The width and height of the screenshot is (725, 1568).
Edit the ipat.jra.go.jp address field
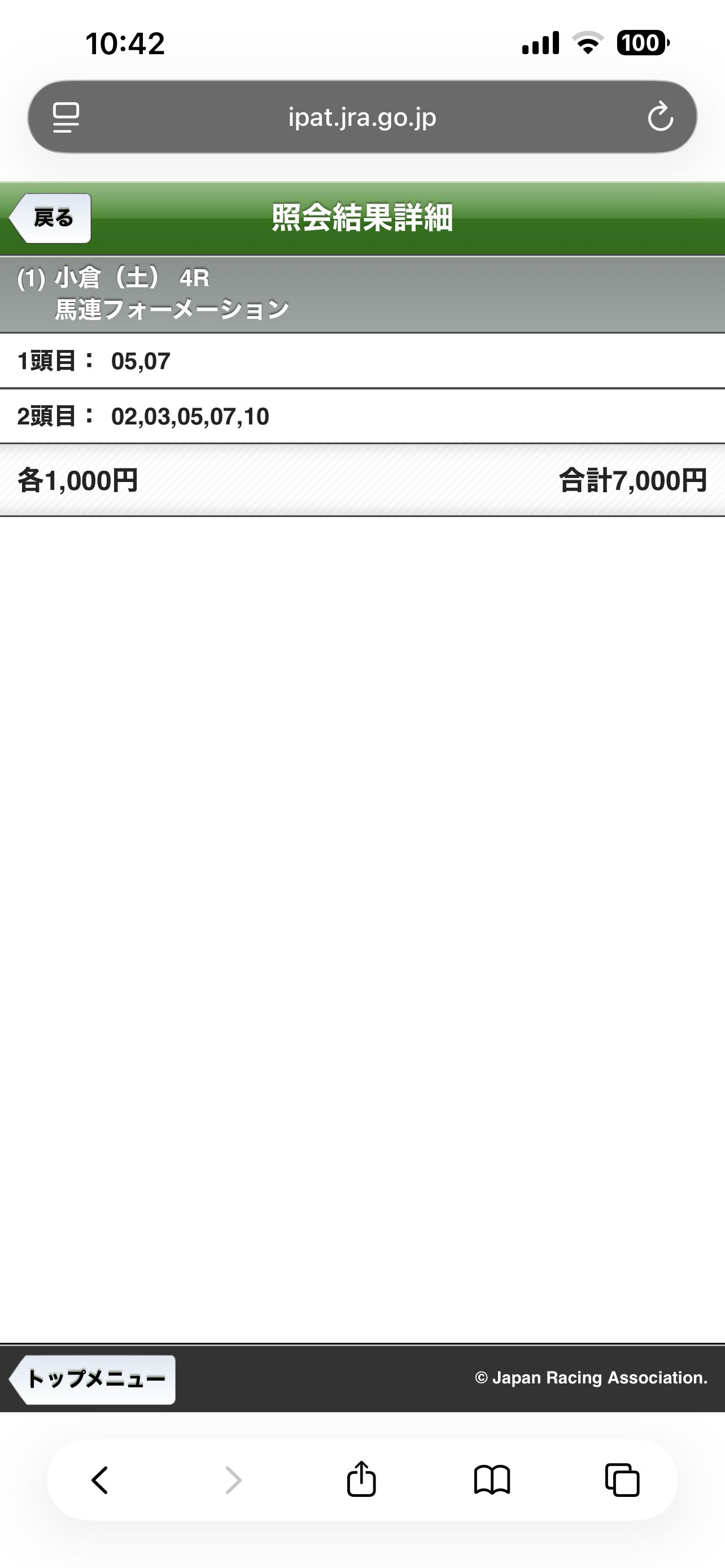point(362,117)
